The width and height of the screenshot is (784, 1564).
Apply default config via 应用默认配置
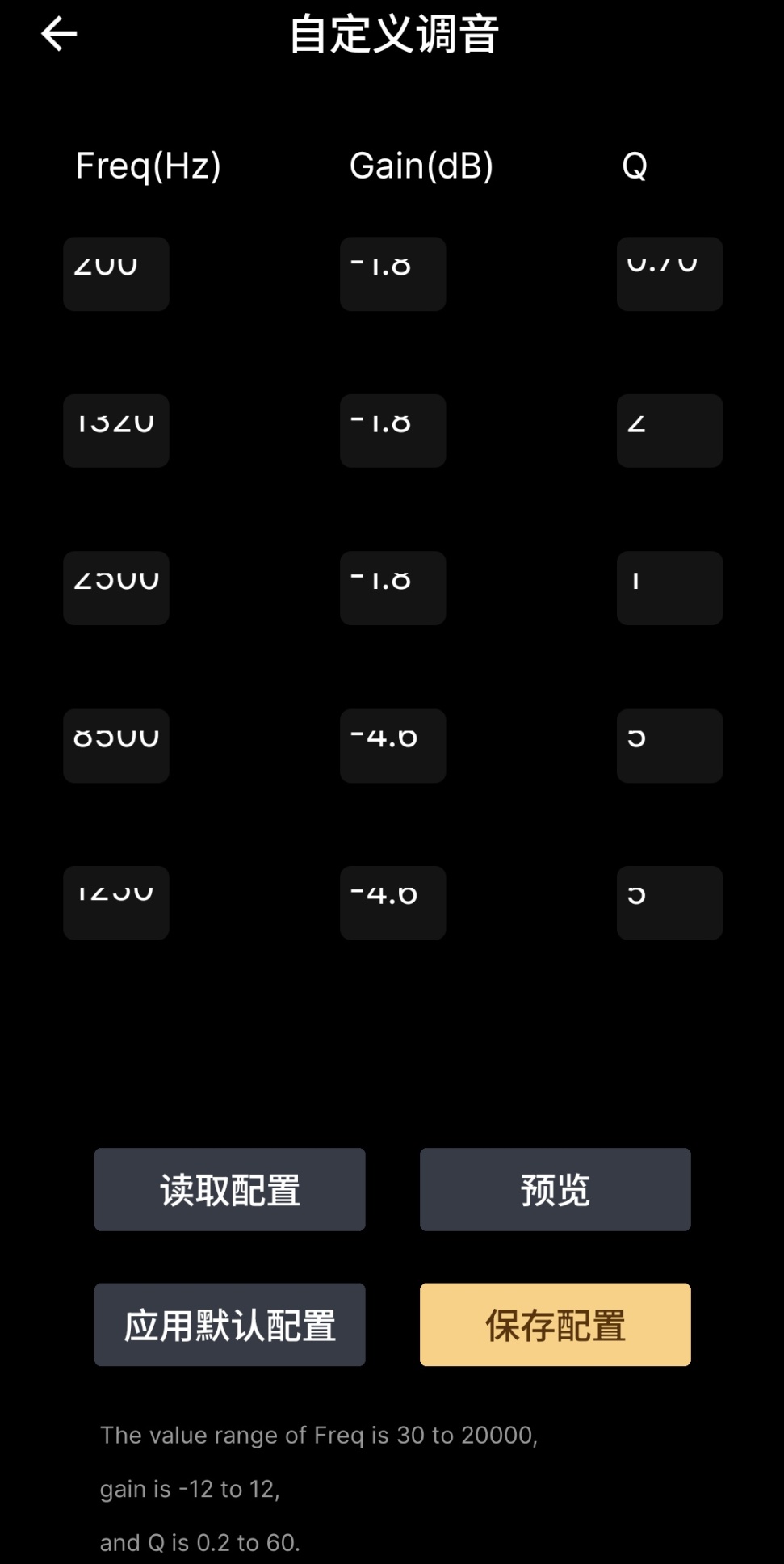[229, 1325]
